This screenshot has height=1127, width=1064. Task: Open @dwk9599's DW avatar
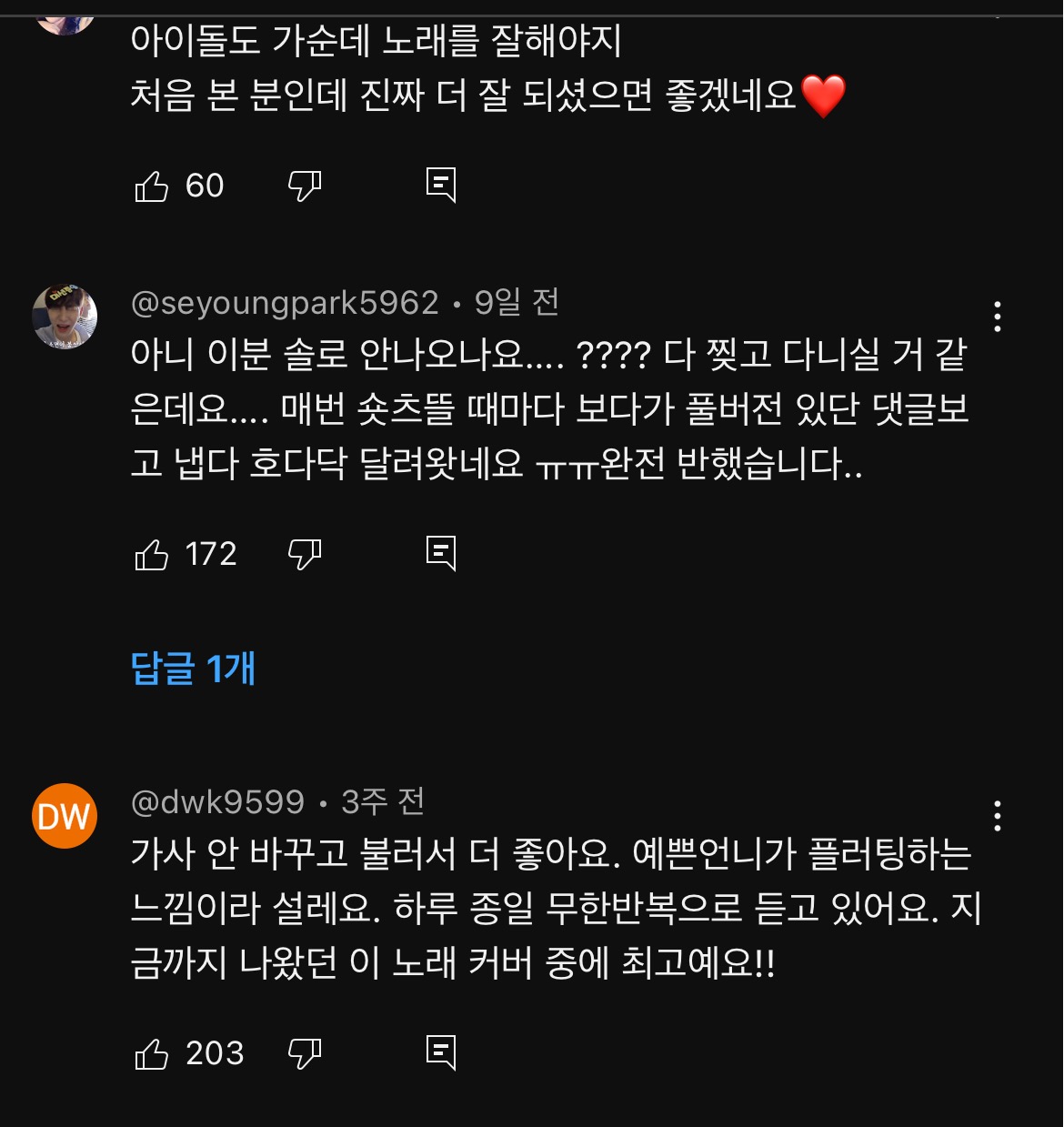(x=65, y=816)
